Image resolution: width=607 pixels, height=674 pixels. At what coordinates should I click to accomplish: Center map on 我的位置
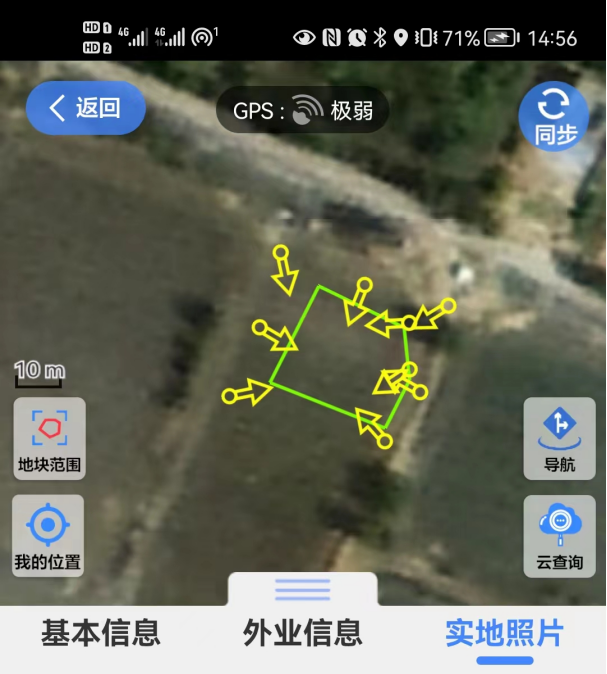point(48,534)
